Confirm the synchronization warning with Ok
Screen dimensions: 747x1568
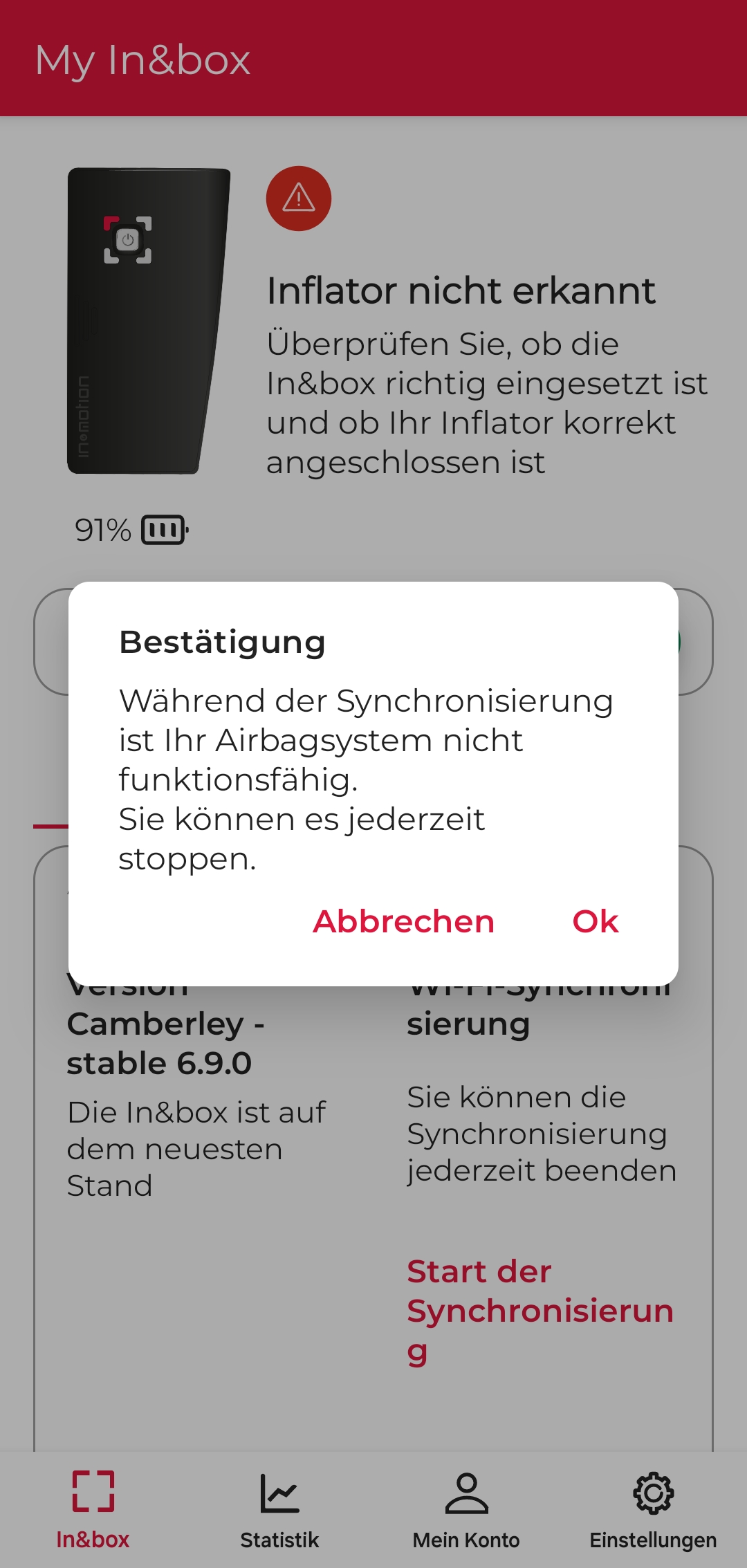tap(596, 921)
